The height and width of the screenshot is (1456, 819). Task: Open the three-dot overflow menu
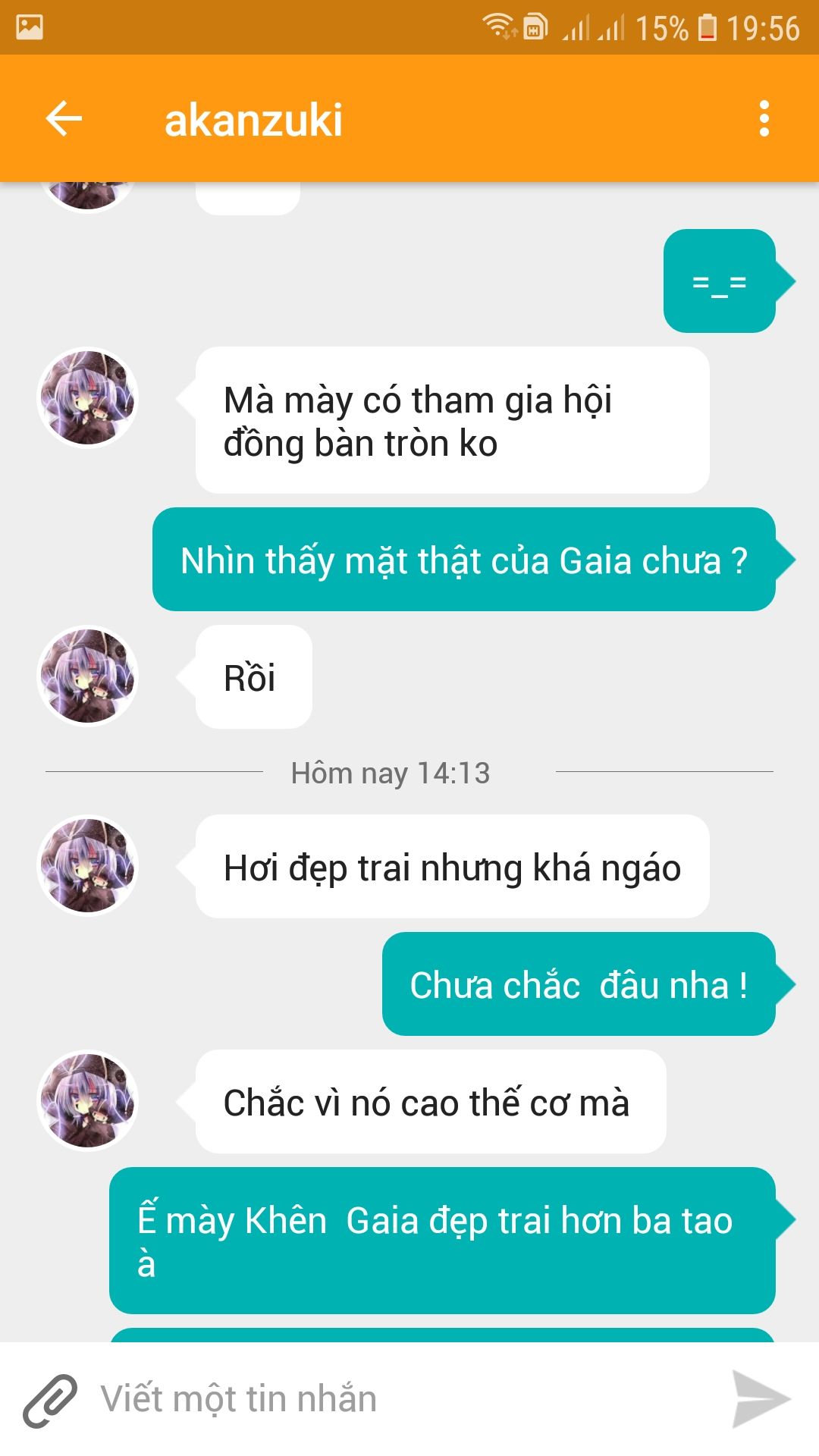764,119
